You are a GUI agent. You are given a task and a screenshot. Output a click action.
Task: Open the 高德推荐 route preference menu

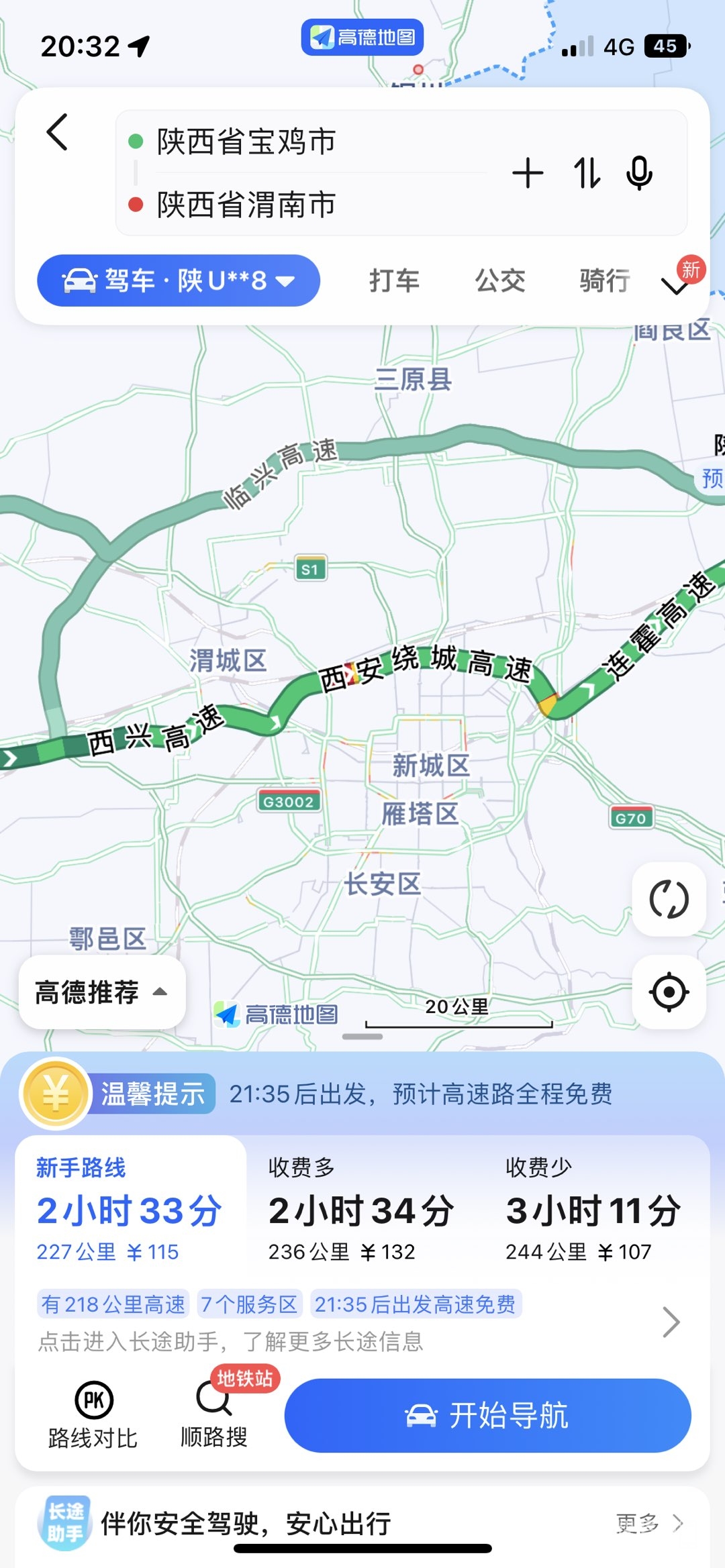click(x=102, y=992)
